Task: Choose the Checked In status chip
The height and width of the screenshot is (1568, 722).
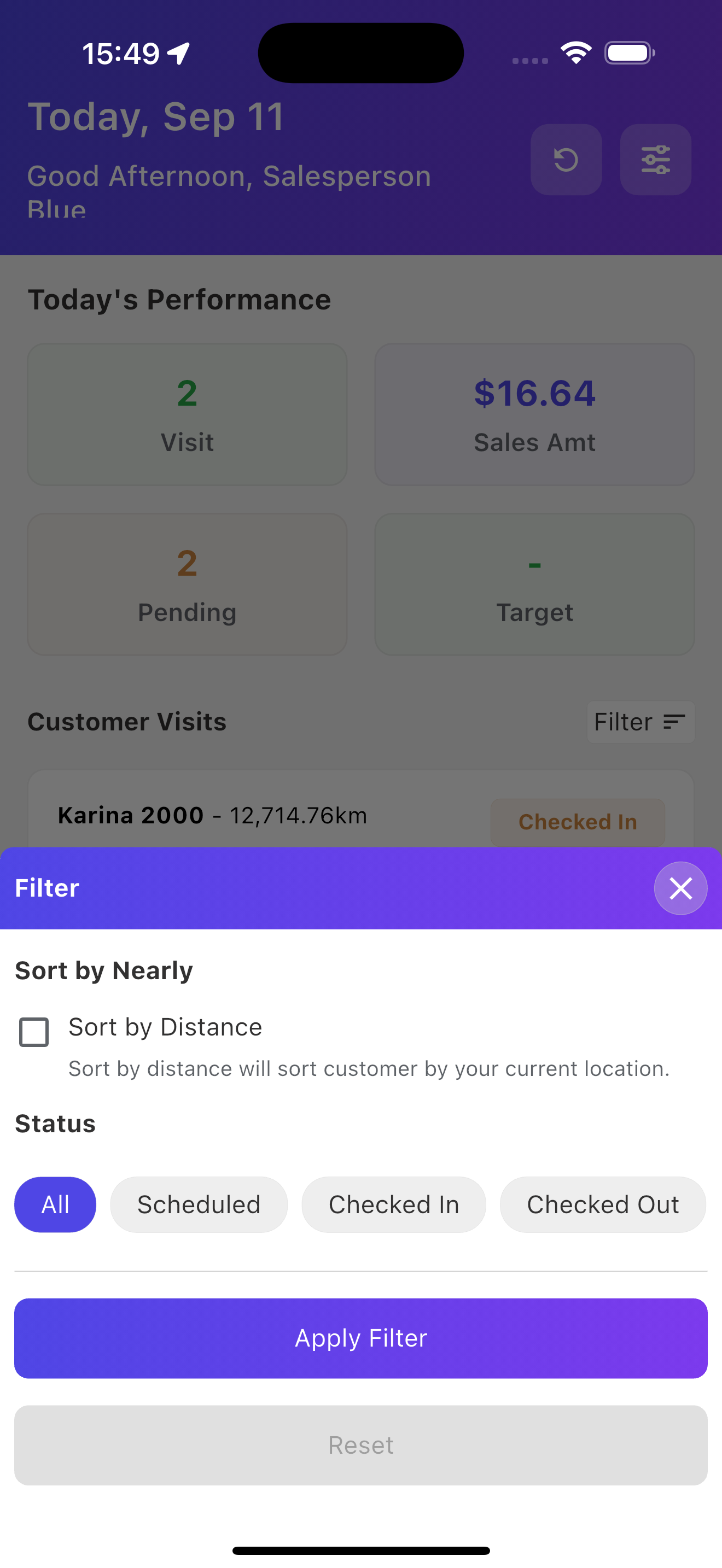Action: [394, 1204]
